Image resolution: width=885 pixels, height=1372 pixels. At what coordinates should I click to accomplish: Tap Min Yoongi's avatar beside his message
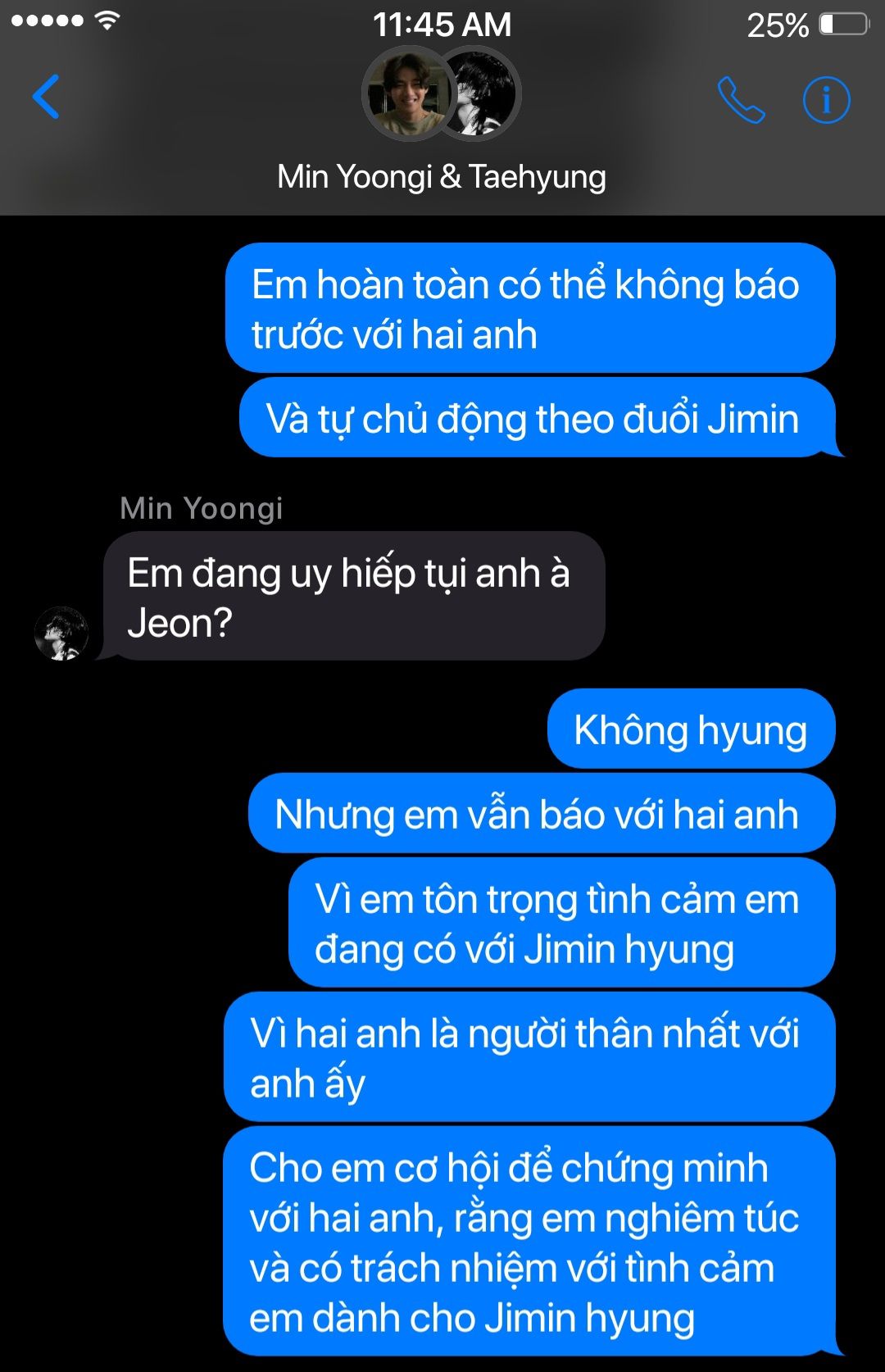pyautogui.click(x=61, y=634)
